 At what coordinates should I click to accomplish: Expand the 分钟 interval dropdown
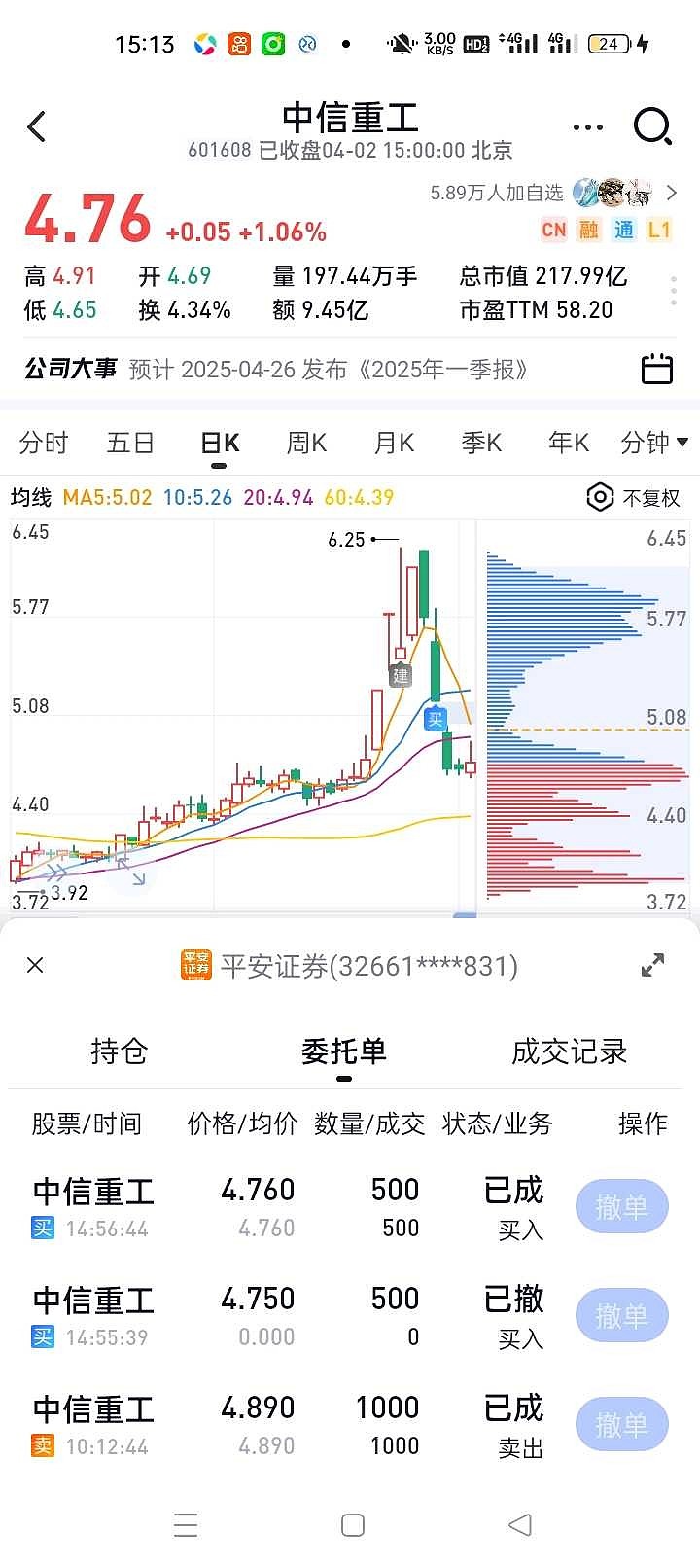pyautogui.click(x=653, y=444)
